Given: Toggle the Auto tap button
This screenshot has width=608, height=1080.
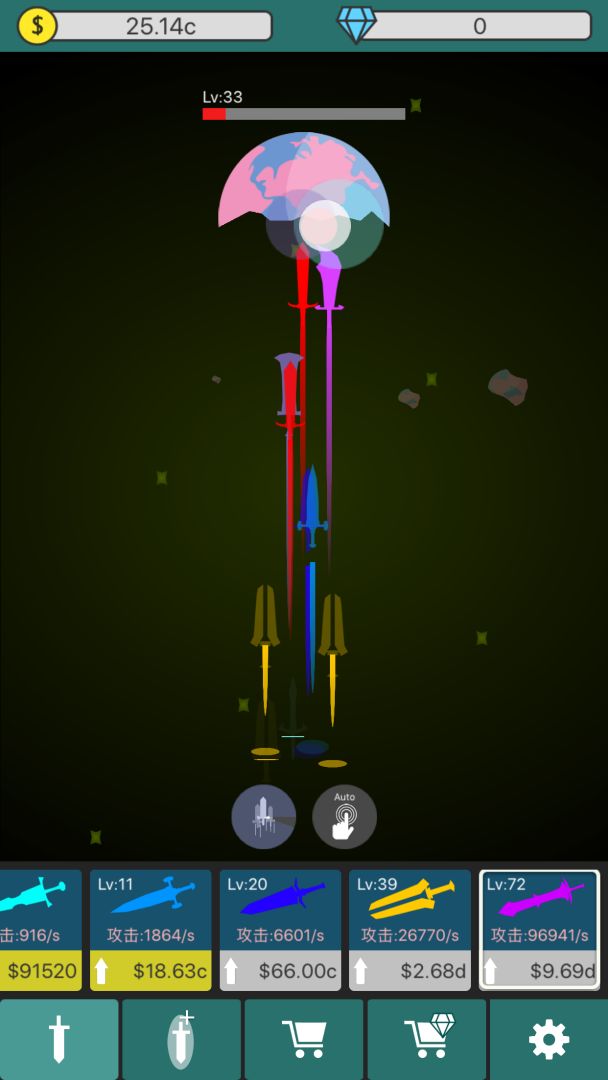Looking at the screenshot, I should [344, 817].
